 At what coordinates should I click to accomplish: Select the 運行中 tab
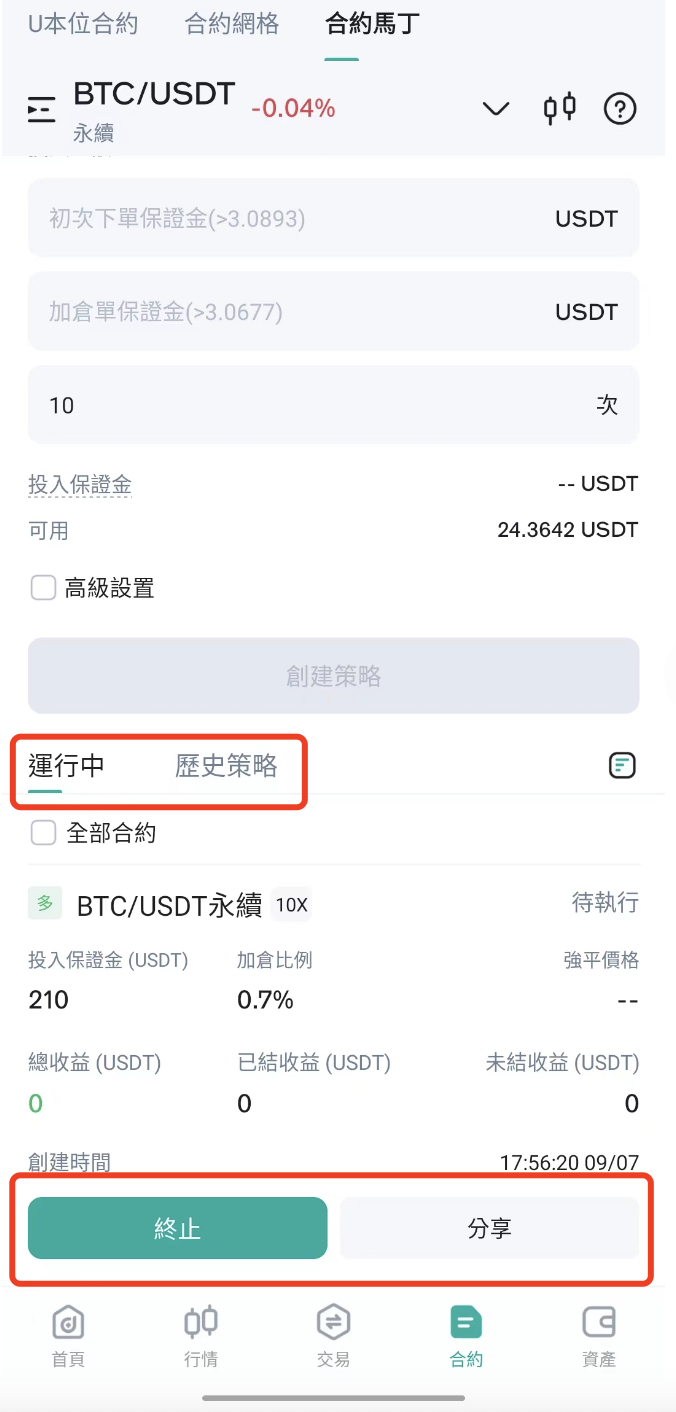66,766
